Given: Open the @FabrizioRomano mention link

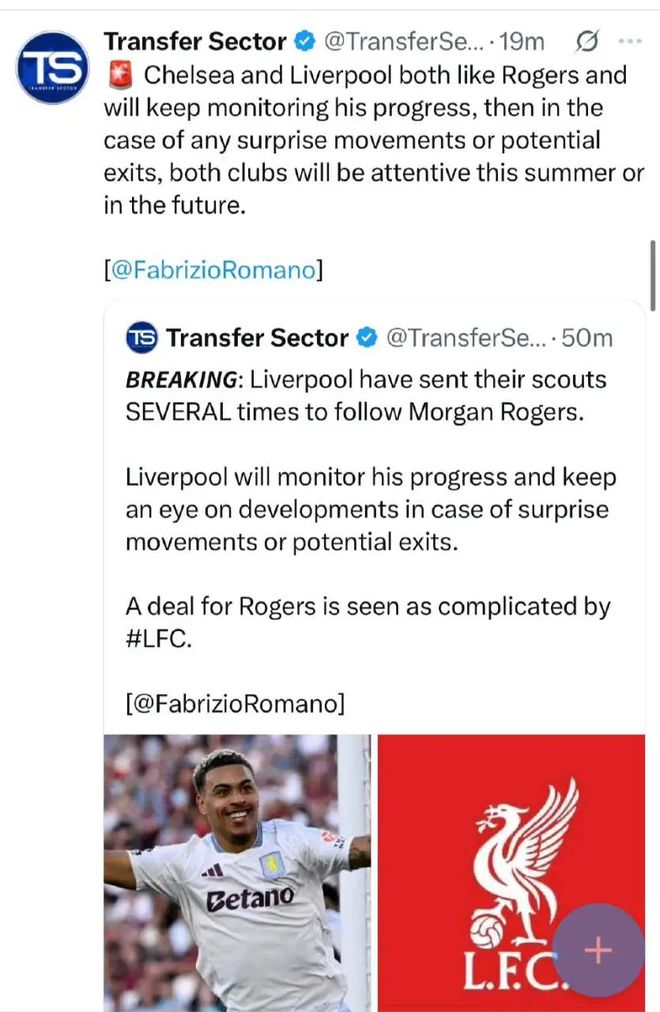Looking at the screenshot, I should pos(212,270).
